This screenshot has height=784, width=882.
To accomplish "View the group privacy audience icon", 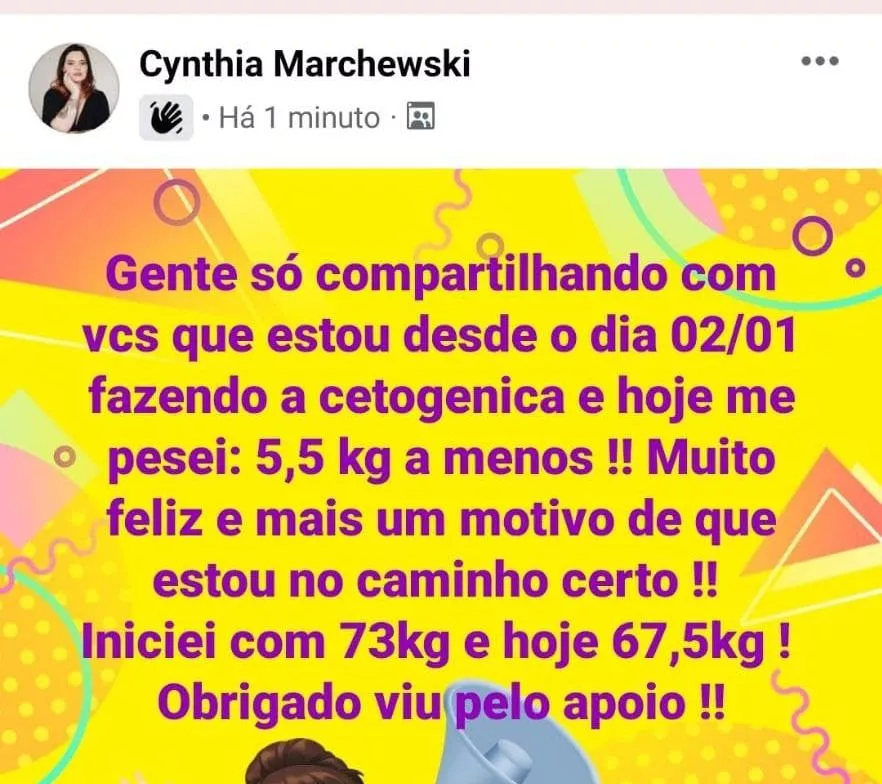I will click(x=421, y=116).
